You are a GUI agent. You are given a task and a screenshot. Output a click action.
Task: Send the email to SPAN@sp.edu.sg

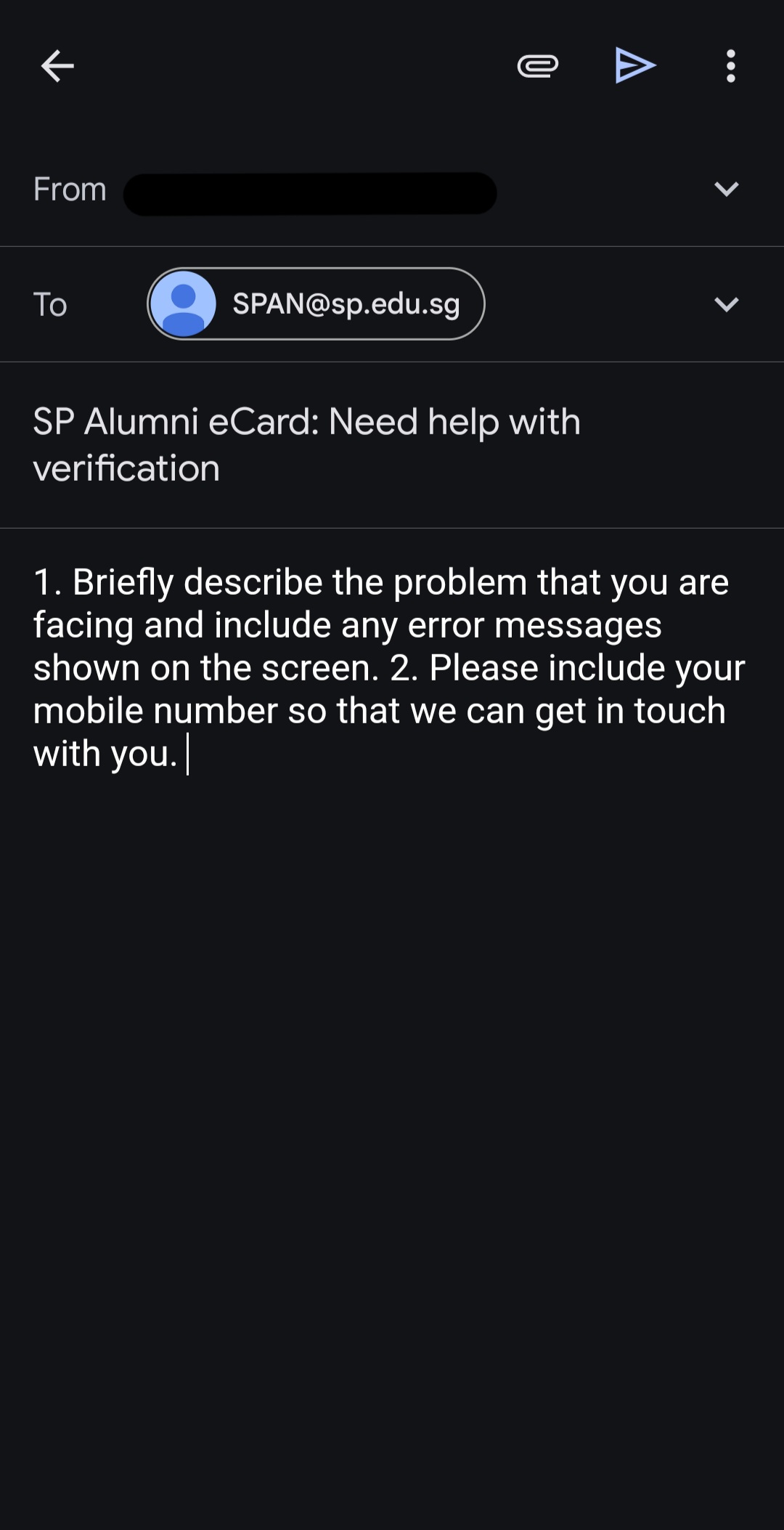click(635, 66)
